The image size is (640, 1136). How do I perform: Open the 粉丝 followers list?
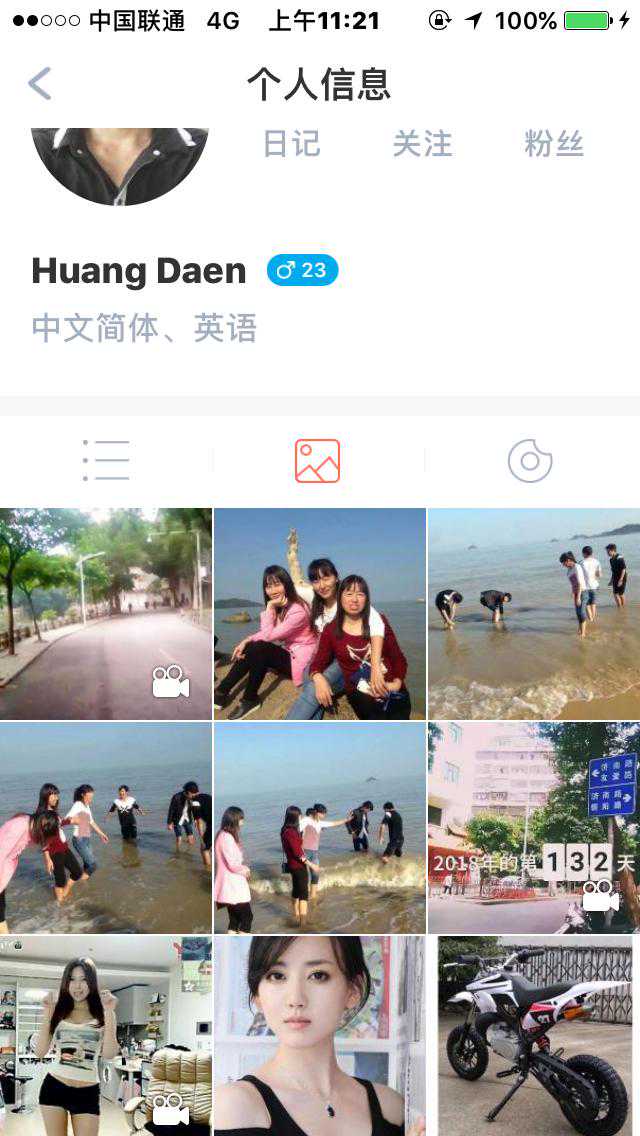(553, 144)
